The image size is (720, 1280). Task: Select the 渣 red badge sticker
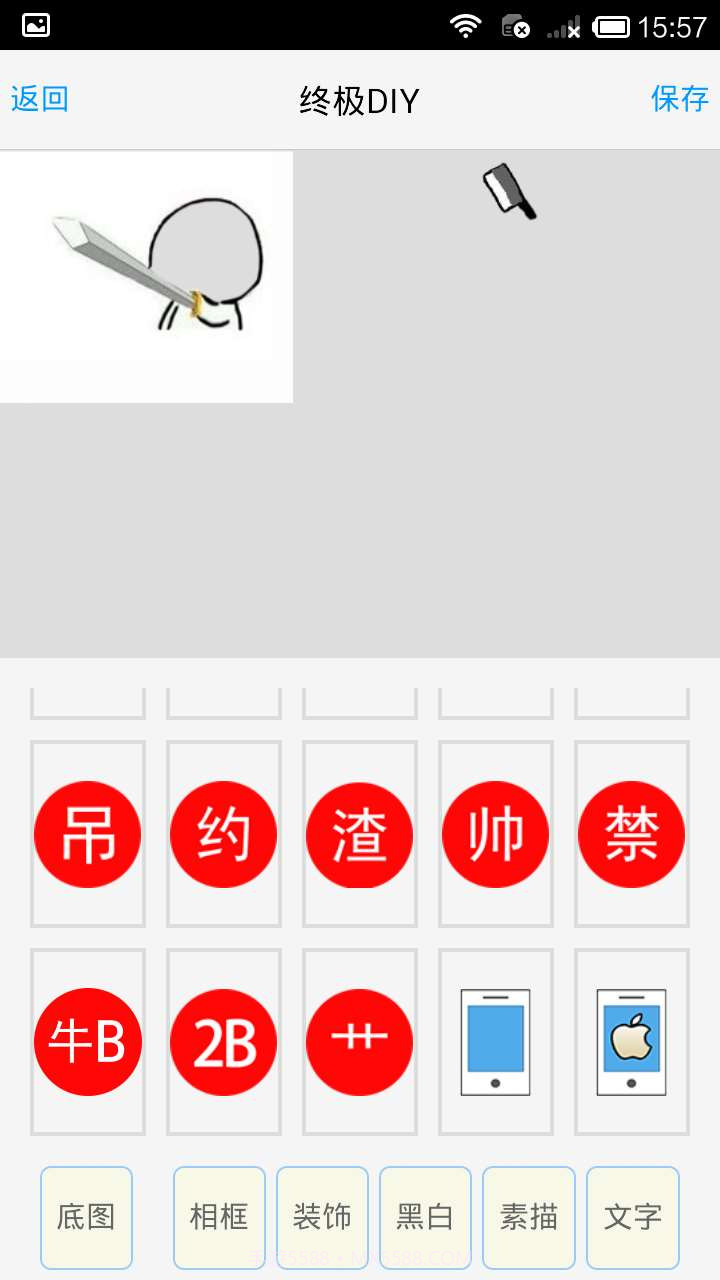pyautogui.click(x=359, y=835)
